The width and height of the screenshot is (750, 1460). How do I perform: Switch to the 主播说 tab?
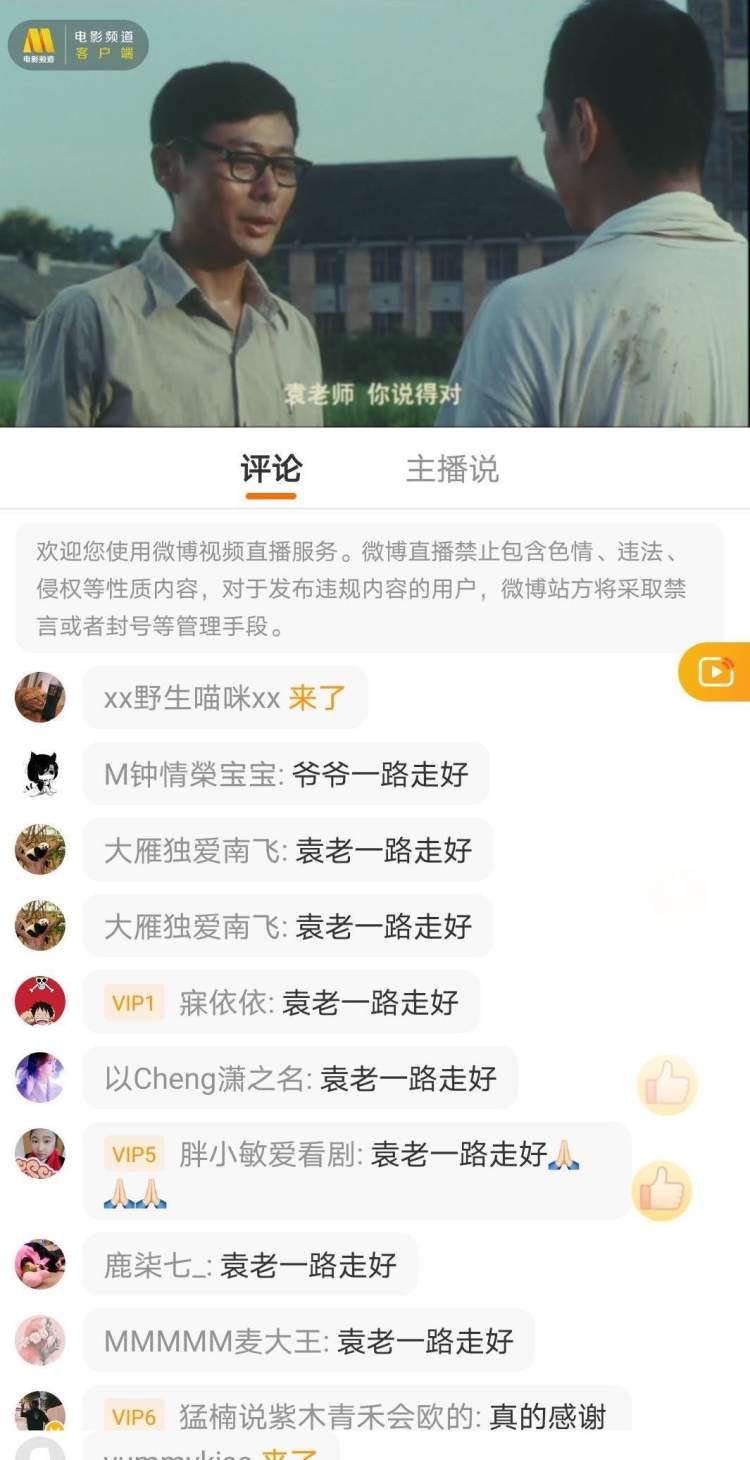pyautogui.click(x=452, y=469)
